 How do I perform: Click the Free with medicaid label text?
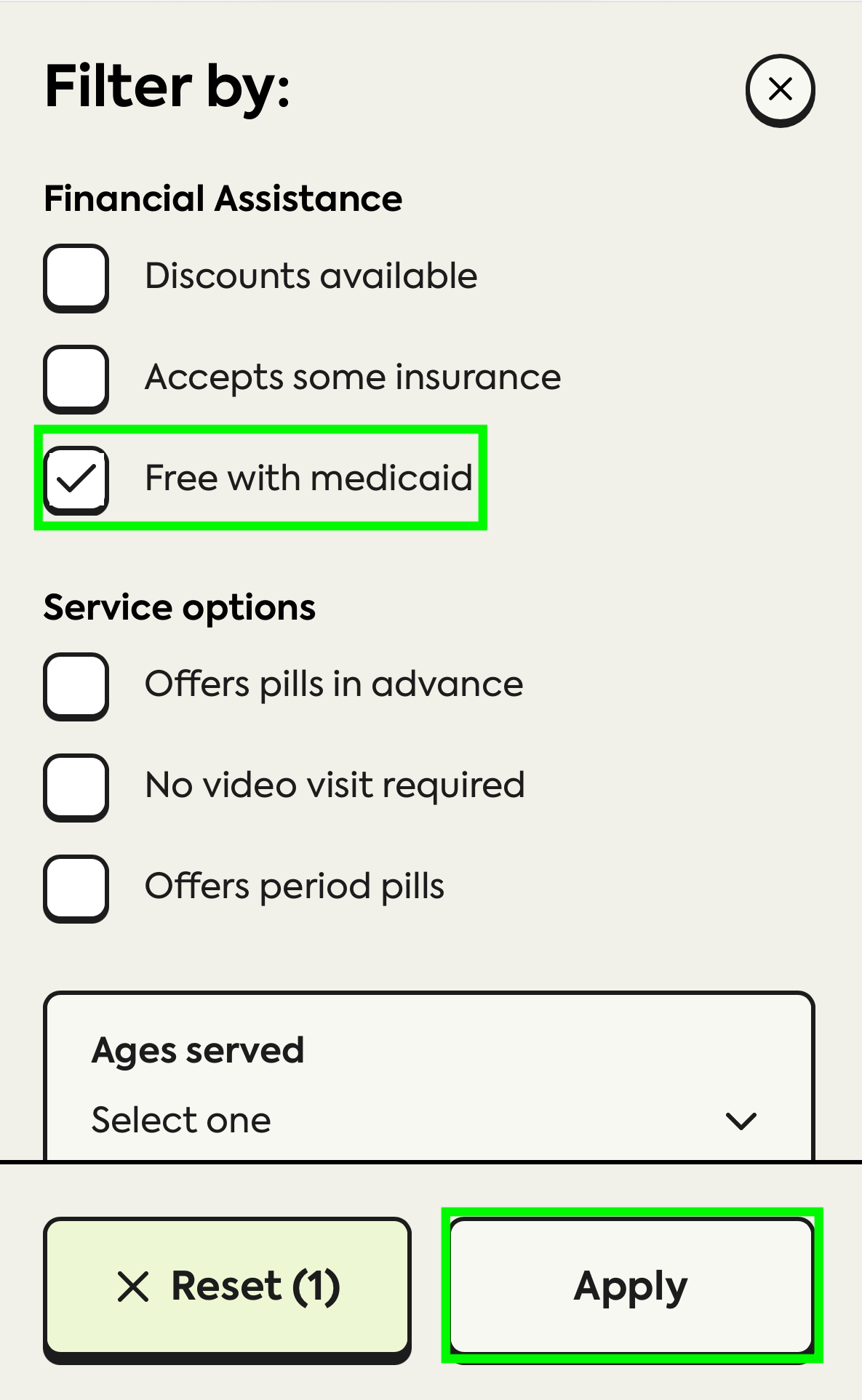[308, 478]
